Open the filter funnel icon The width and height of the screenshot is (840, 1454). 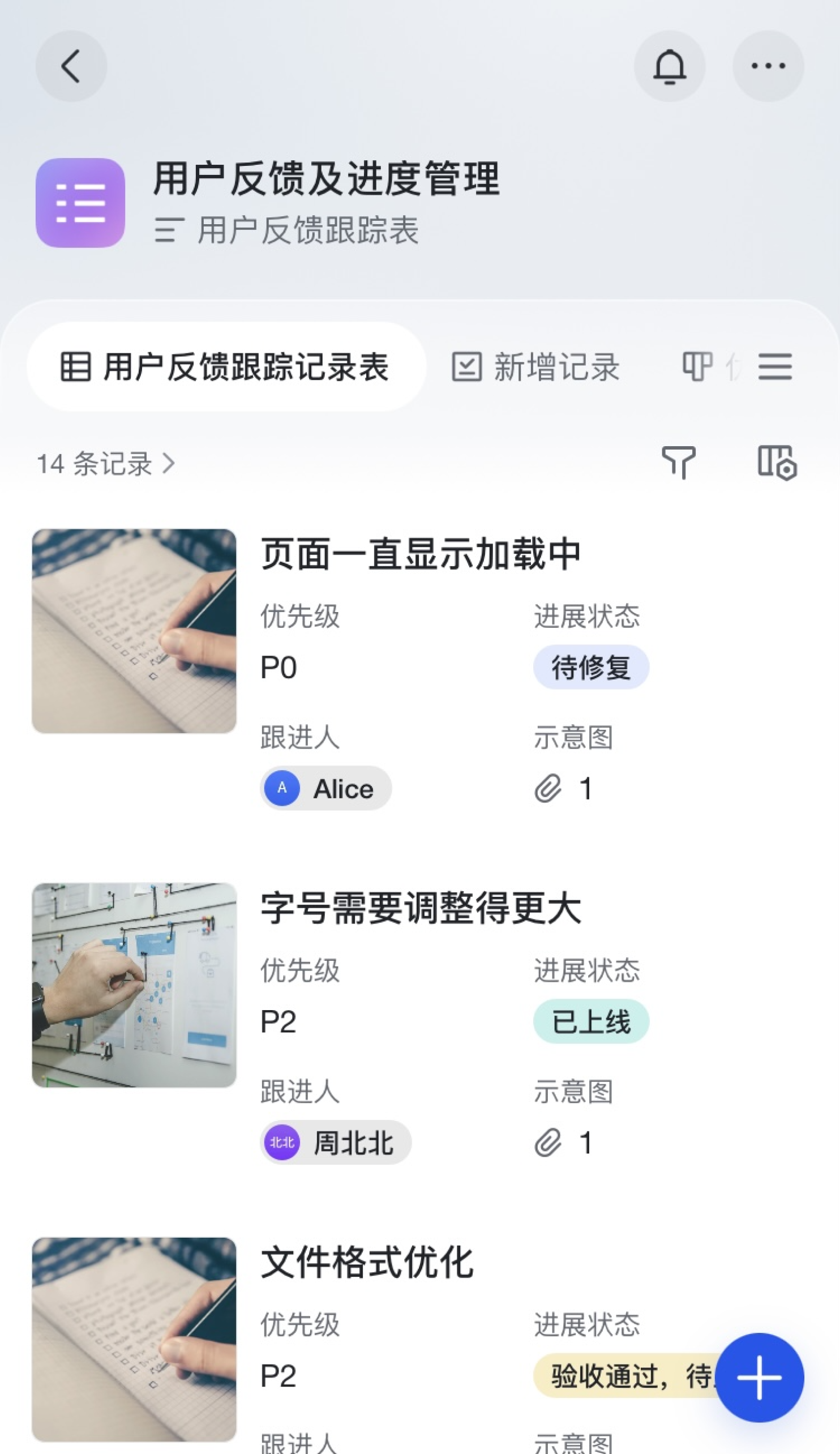tap(679, 463)
